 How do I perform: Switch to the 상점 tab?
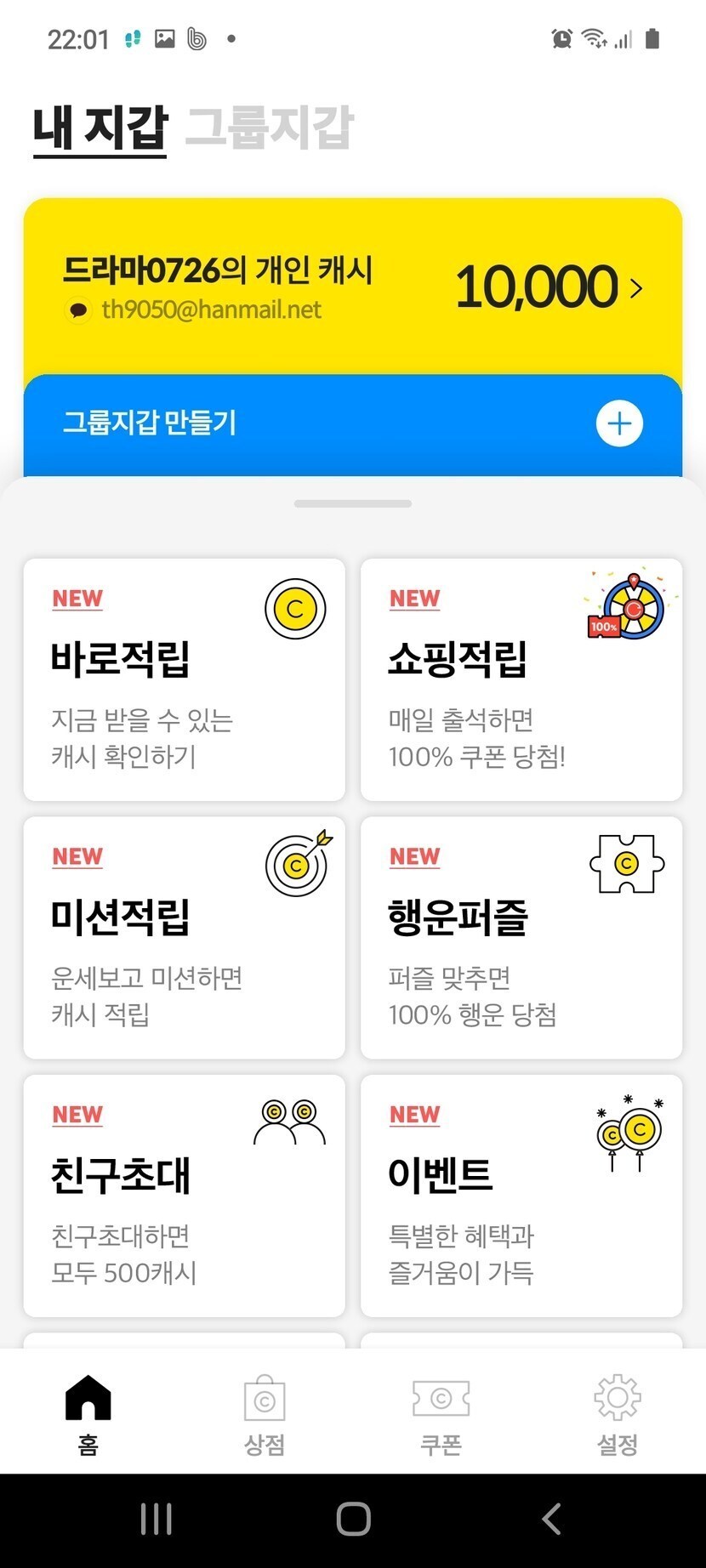click(265, 1413)
